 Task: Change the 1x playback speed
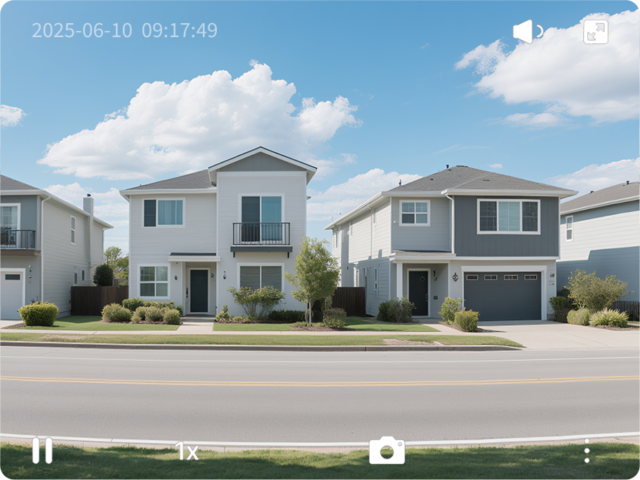[x=187, y=452]
